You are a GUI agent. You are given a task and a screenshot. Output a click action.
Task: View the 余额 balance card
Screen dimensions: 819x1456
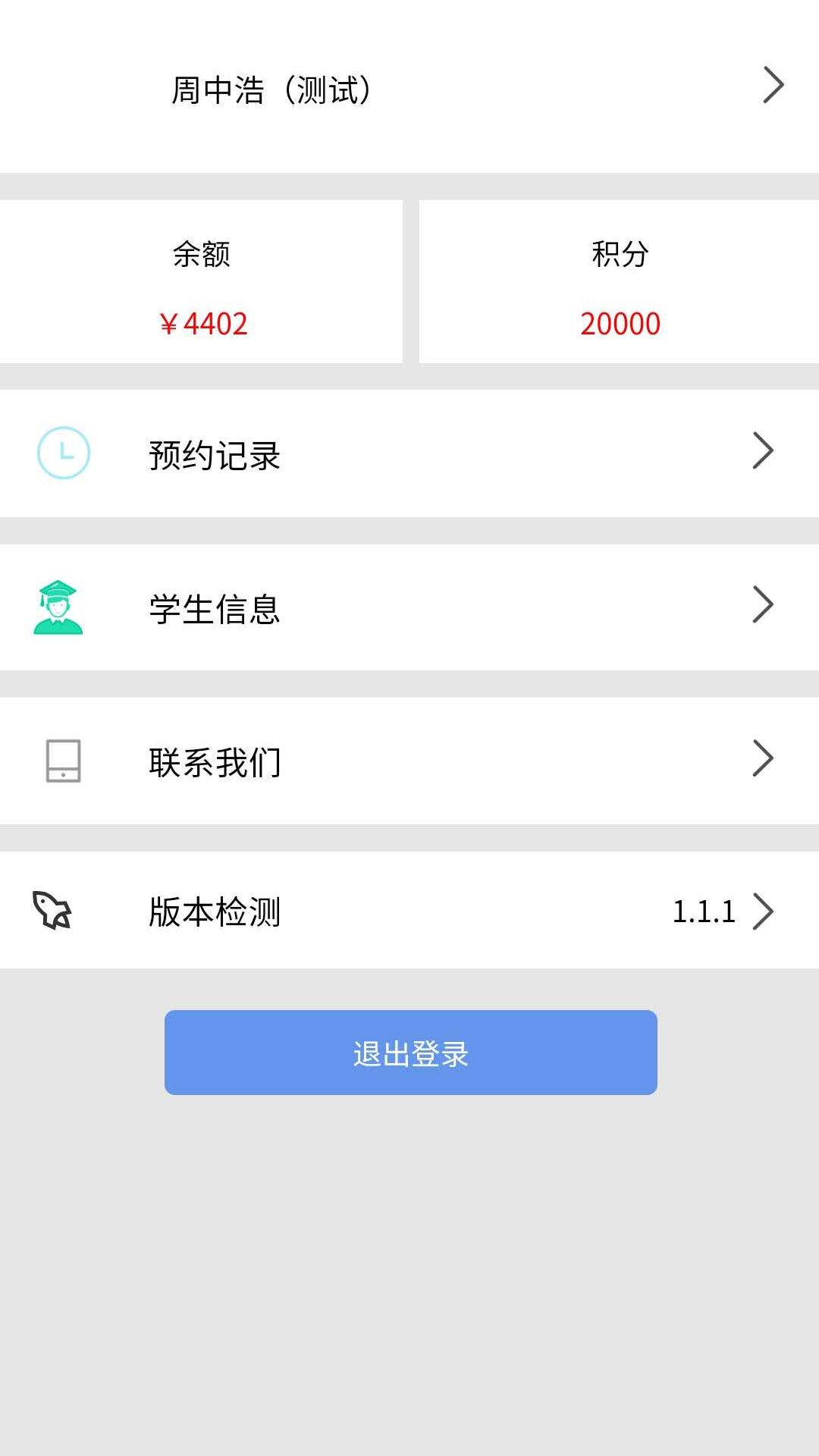click(202, 282)
